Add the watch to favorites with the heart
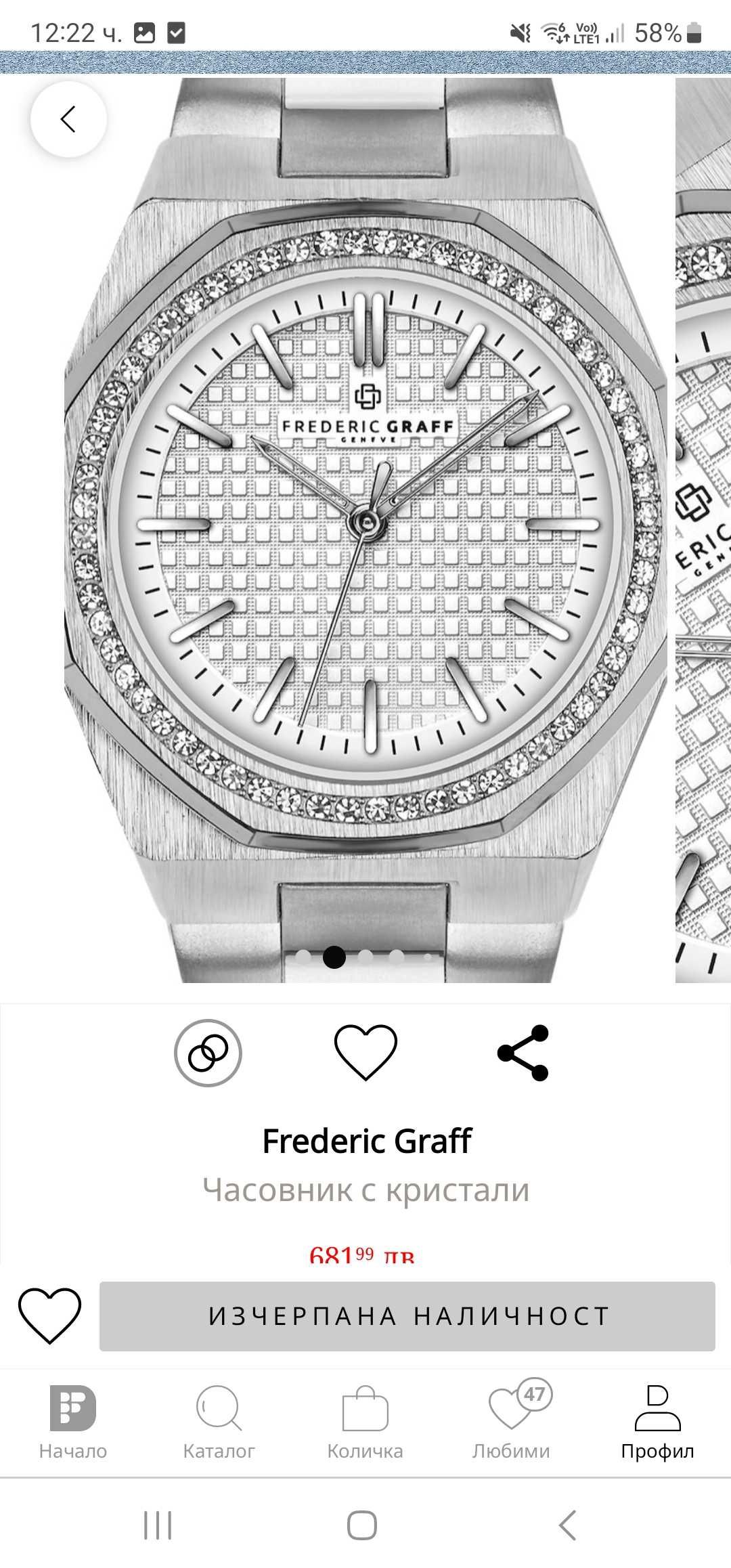This screenshot has height=1568, width=731. pyautogui.click(x=365, y=1052)
